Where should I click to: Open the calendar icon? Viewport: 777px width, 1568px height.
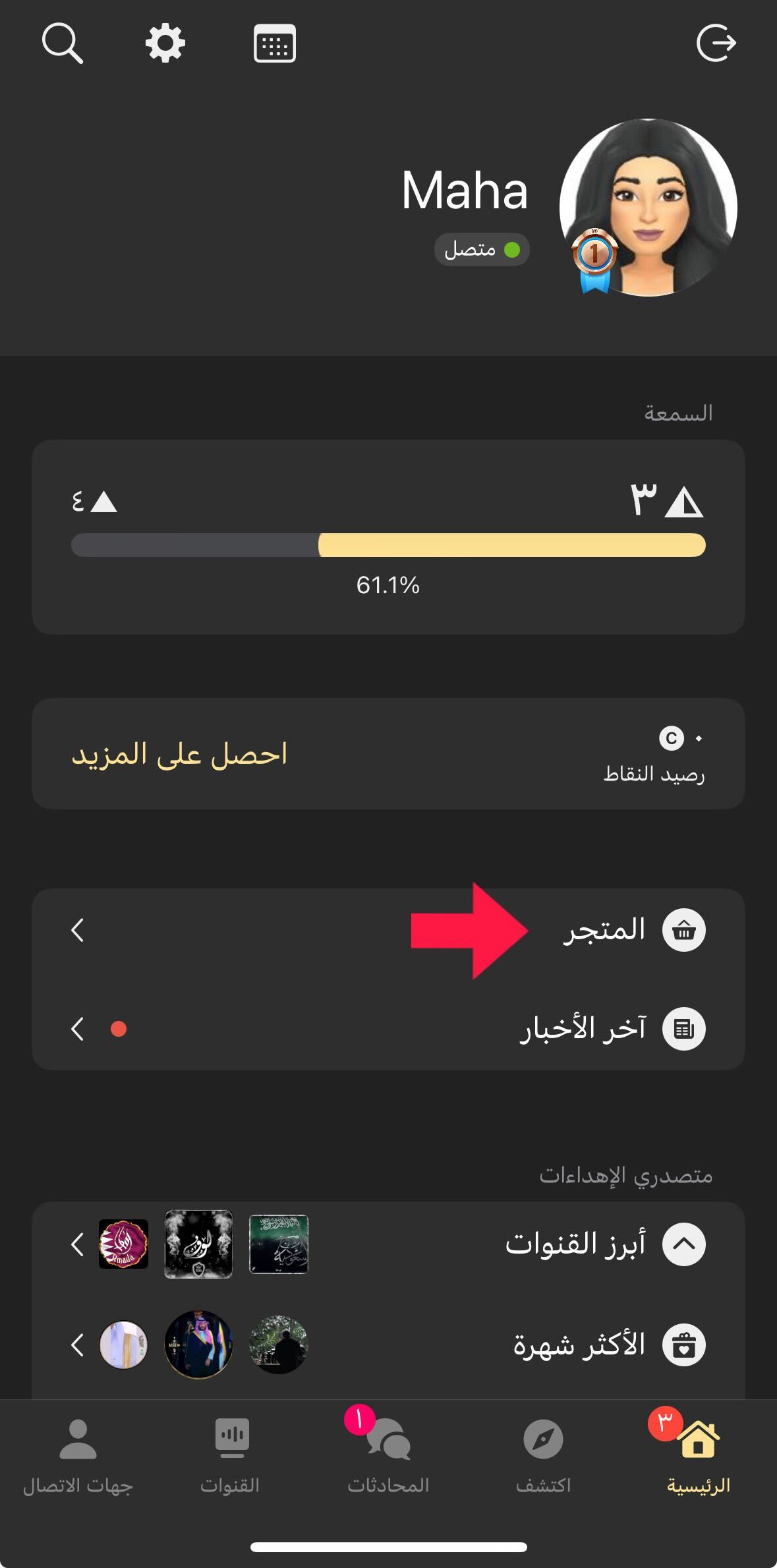coord(274,44)
